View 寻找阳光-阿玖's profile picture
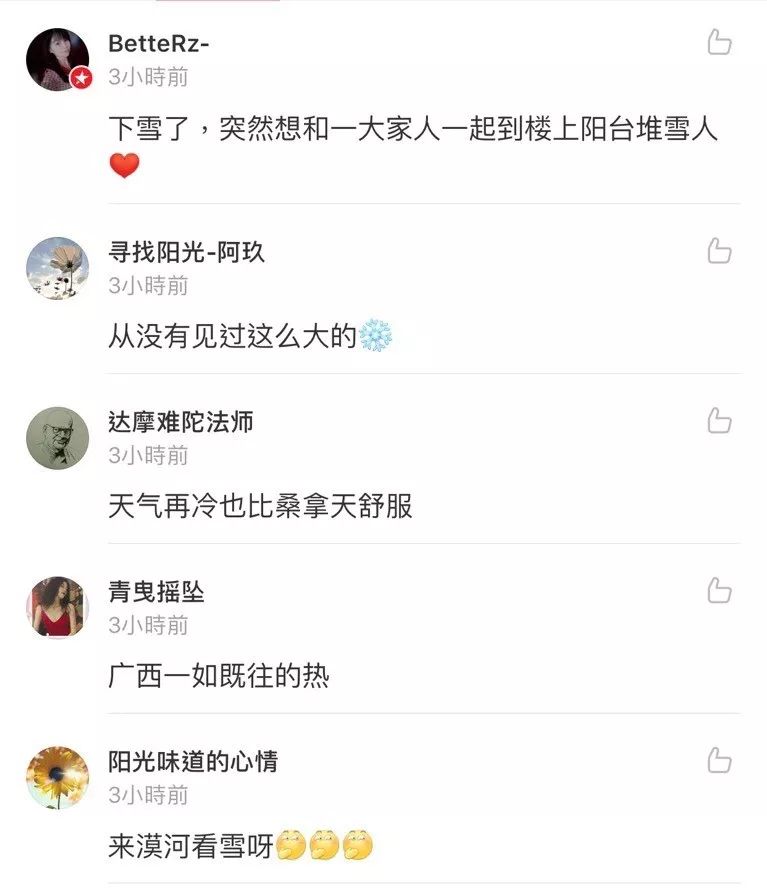Viewport: 767px width, 890px height. 57,269
